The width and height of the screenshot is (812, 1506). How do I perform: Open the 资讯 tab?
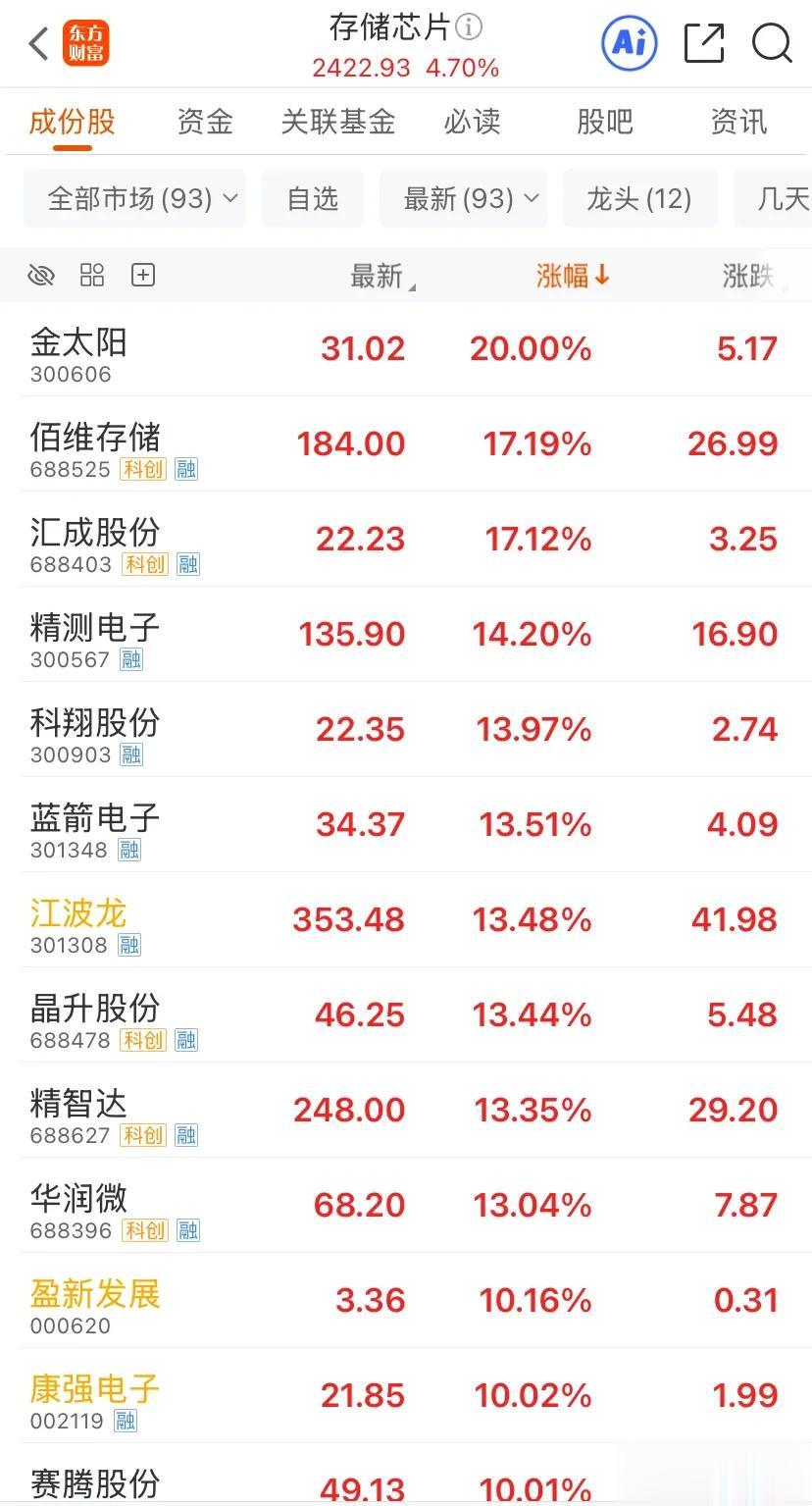[737, 122]
